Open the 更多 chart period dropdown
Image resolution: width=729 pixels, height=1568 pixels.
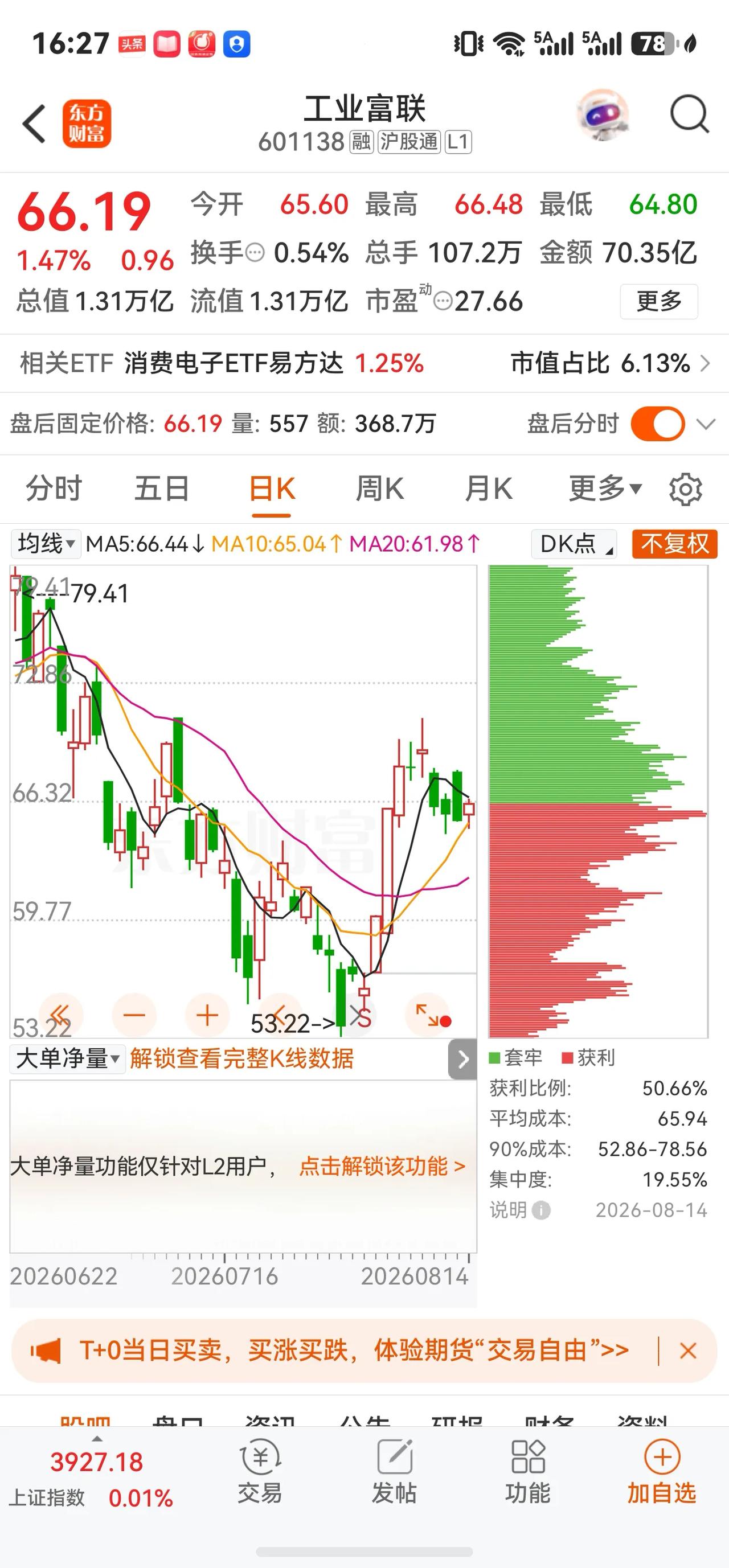pos(605,488)
